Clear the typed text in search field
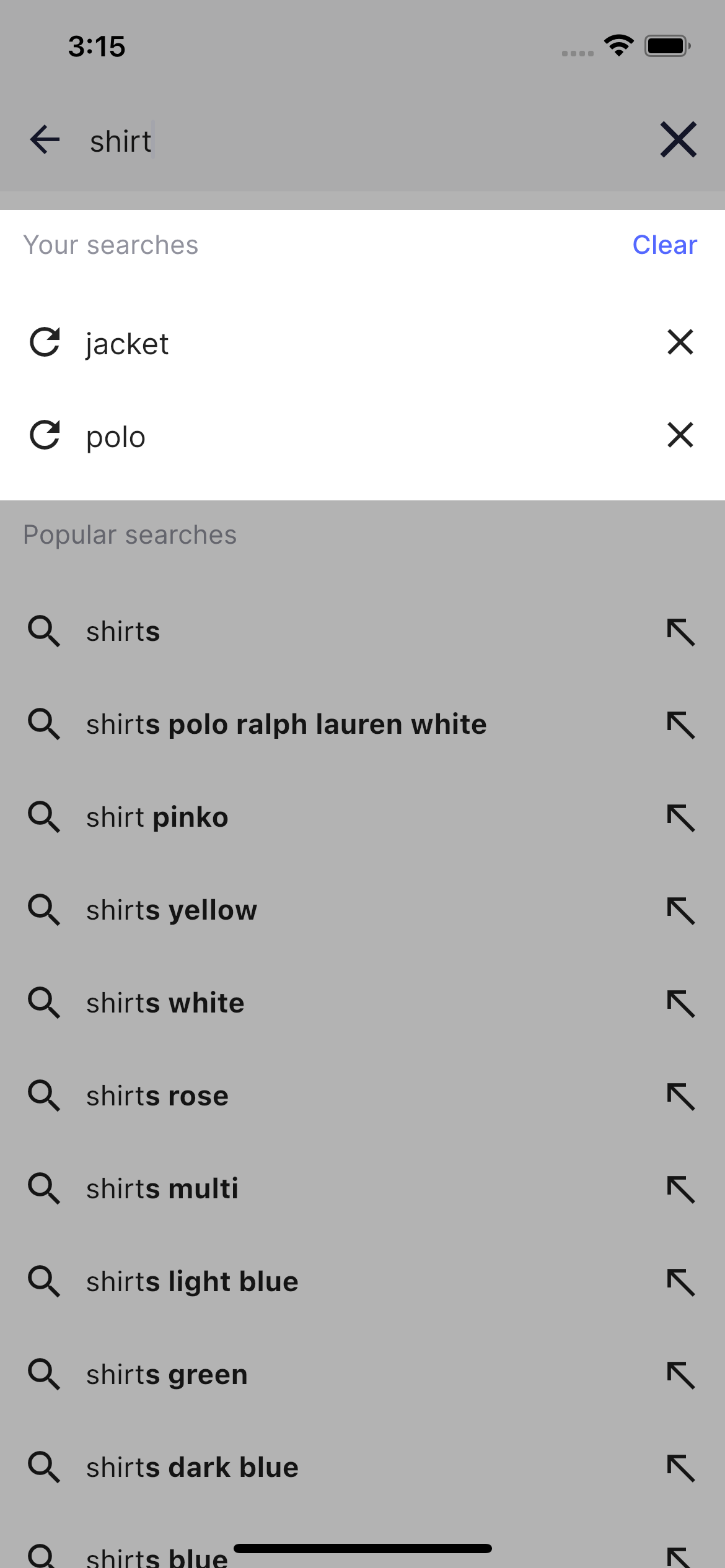 pos(679,139)
